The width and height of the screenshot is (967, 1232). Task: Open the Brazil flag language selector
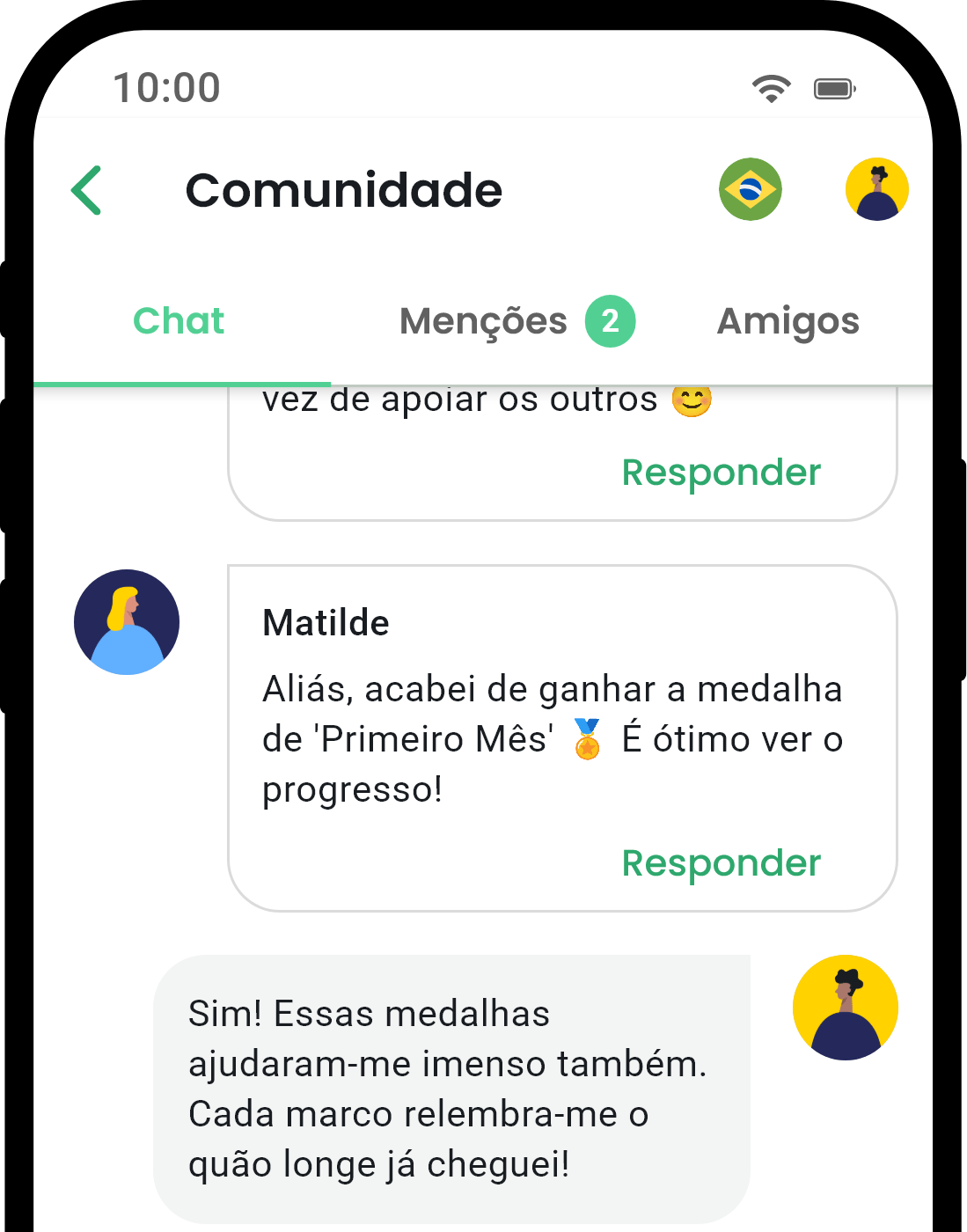coord(750,189)
